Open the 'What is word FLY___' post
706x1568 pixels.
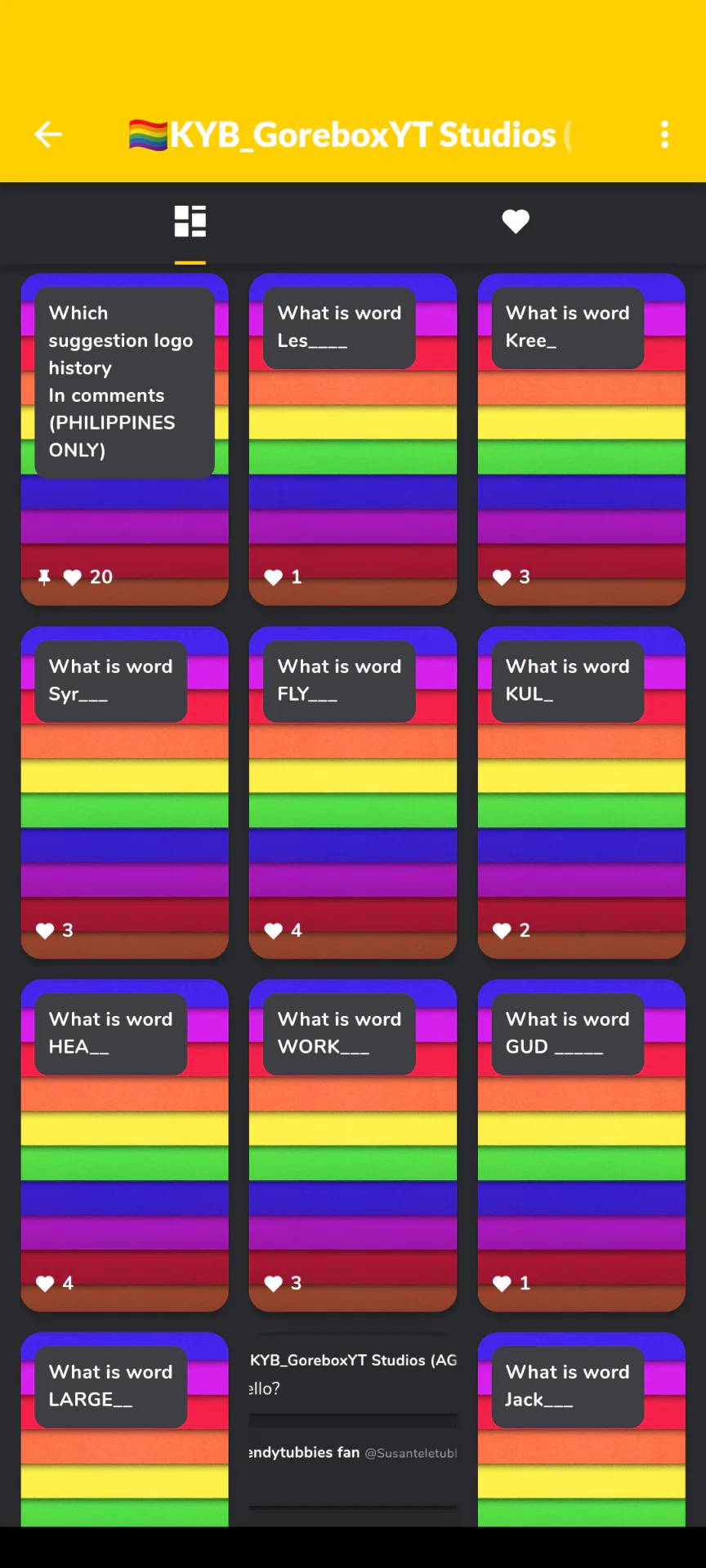tap(353, 792)
